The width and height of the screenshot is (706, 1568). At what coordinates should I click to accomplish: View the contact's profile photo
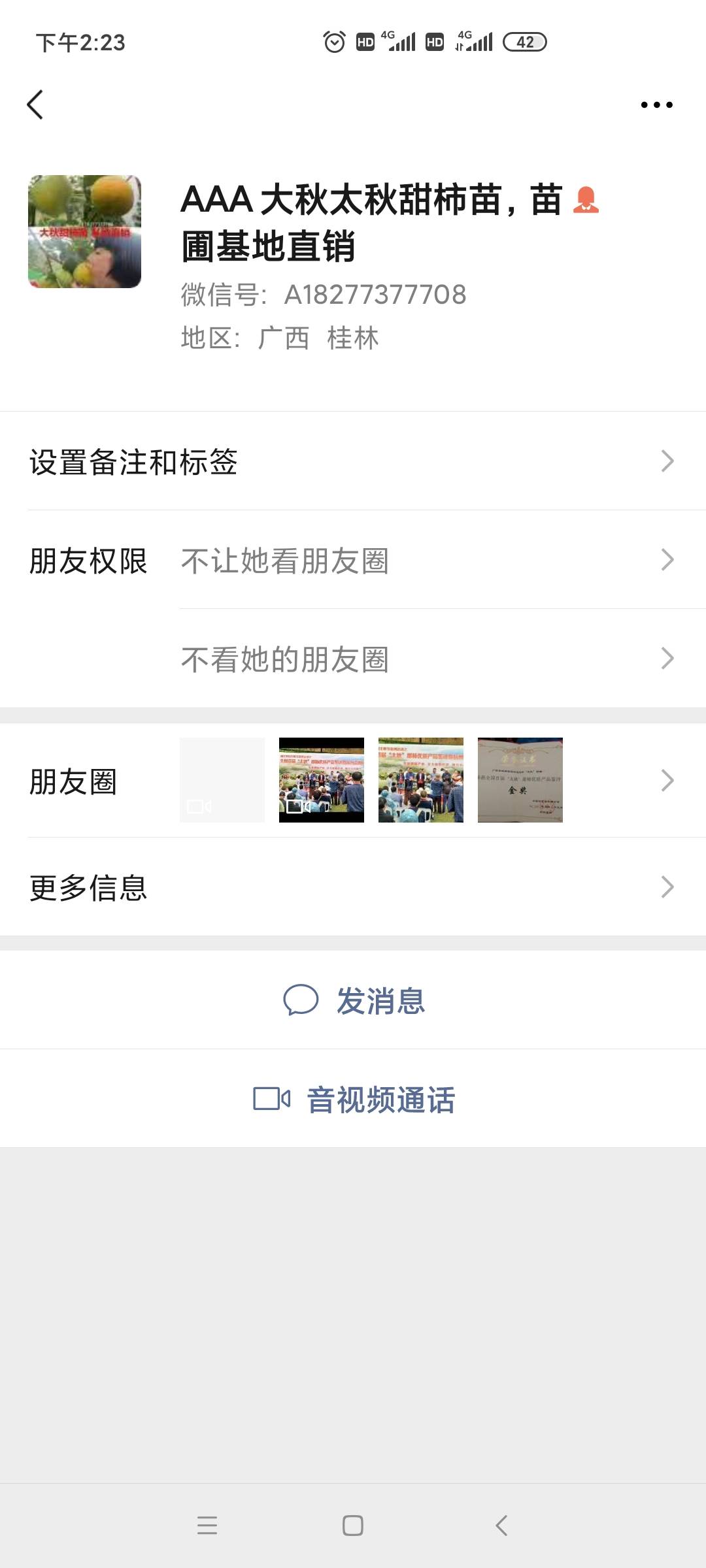pos(84,231)
